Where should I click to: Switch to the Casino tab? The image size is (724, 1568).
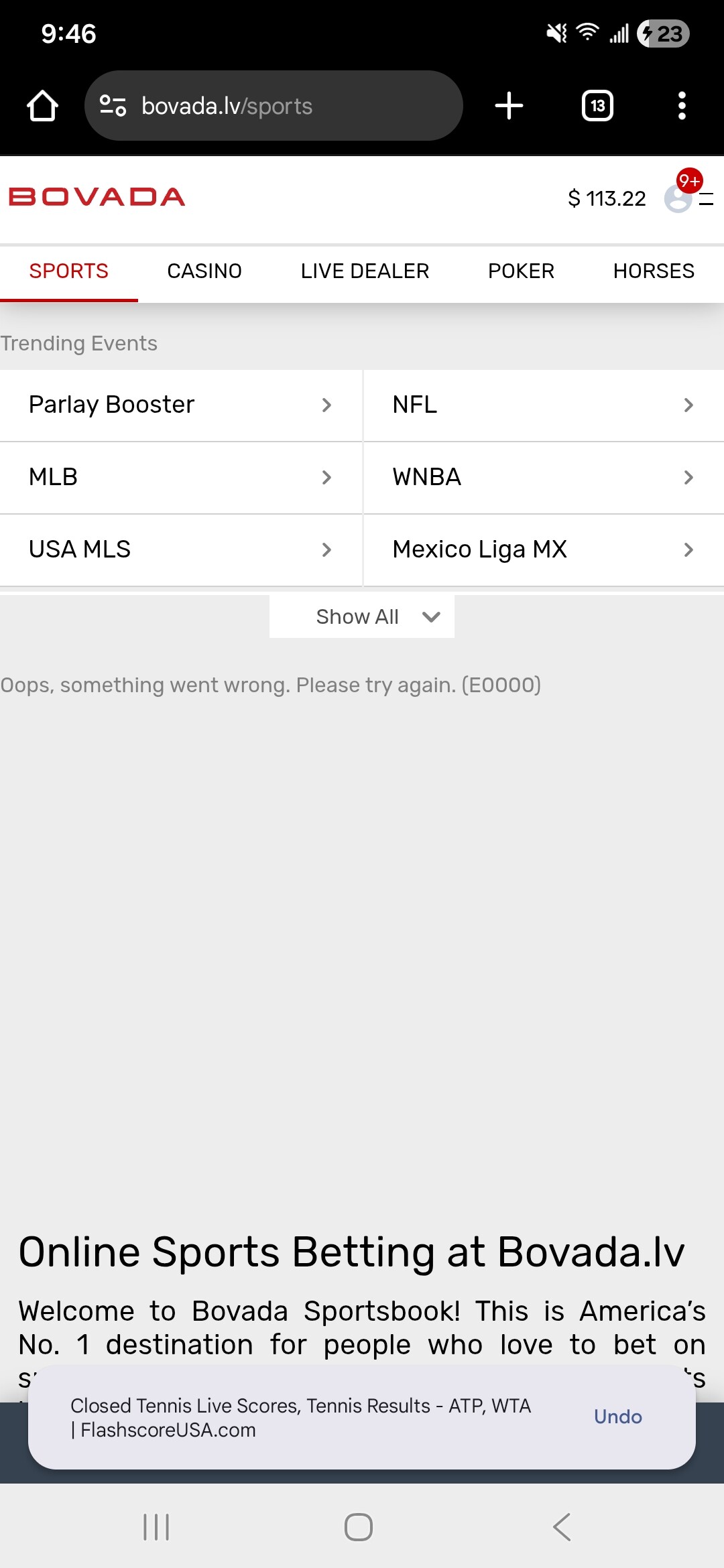[x=204, y=271]
